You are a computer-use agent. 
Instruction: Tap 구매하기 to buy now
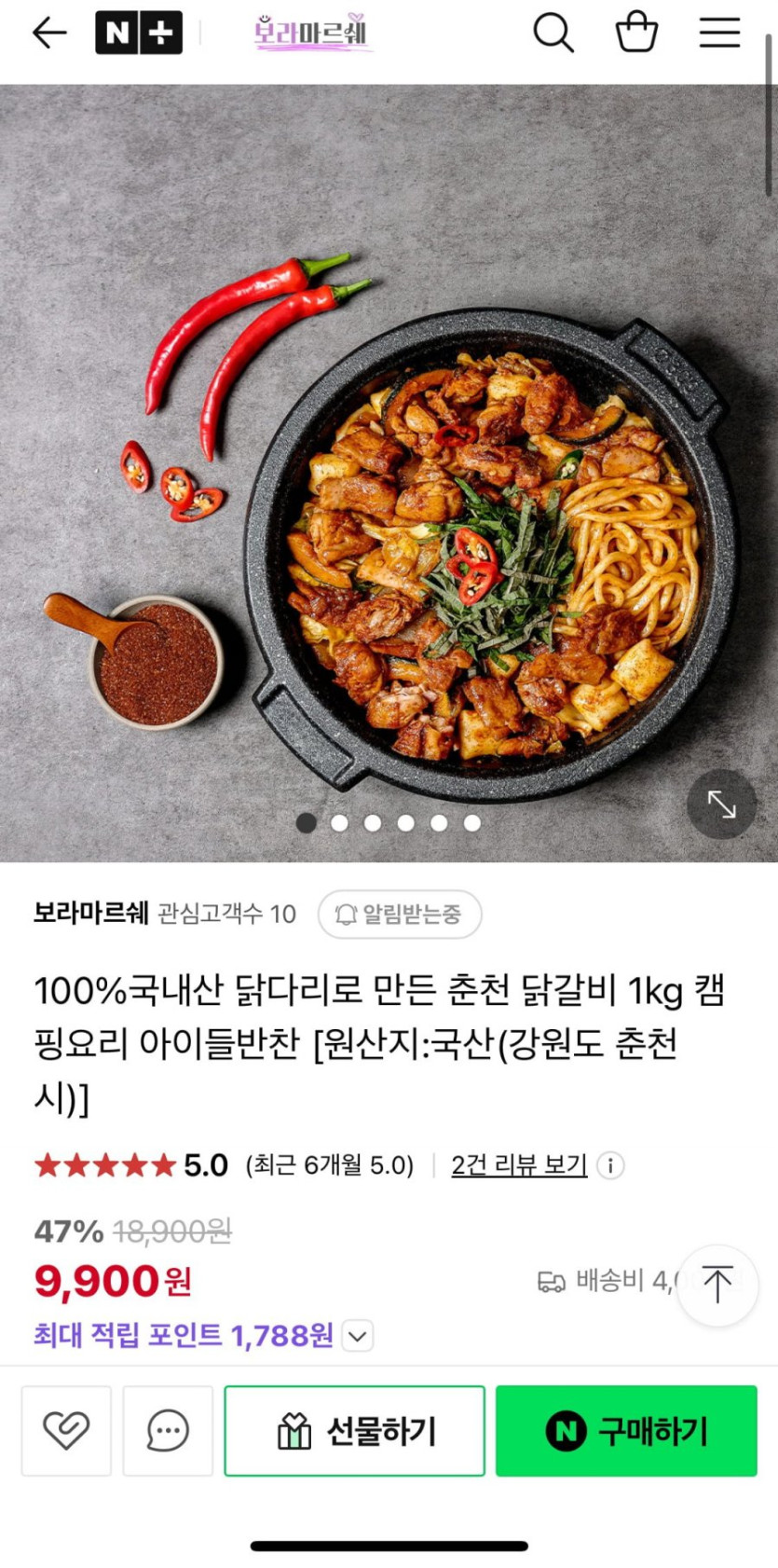click(x=626, y=1430)
